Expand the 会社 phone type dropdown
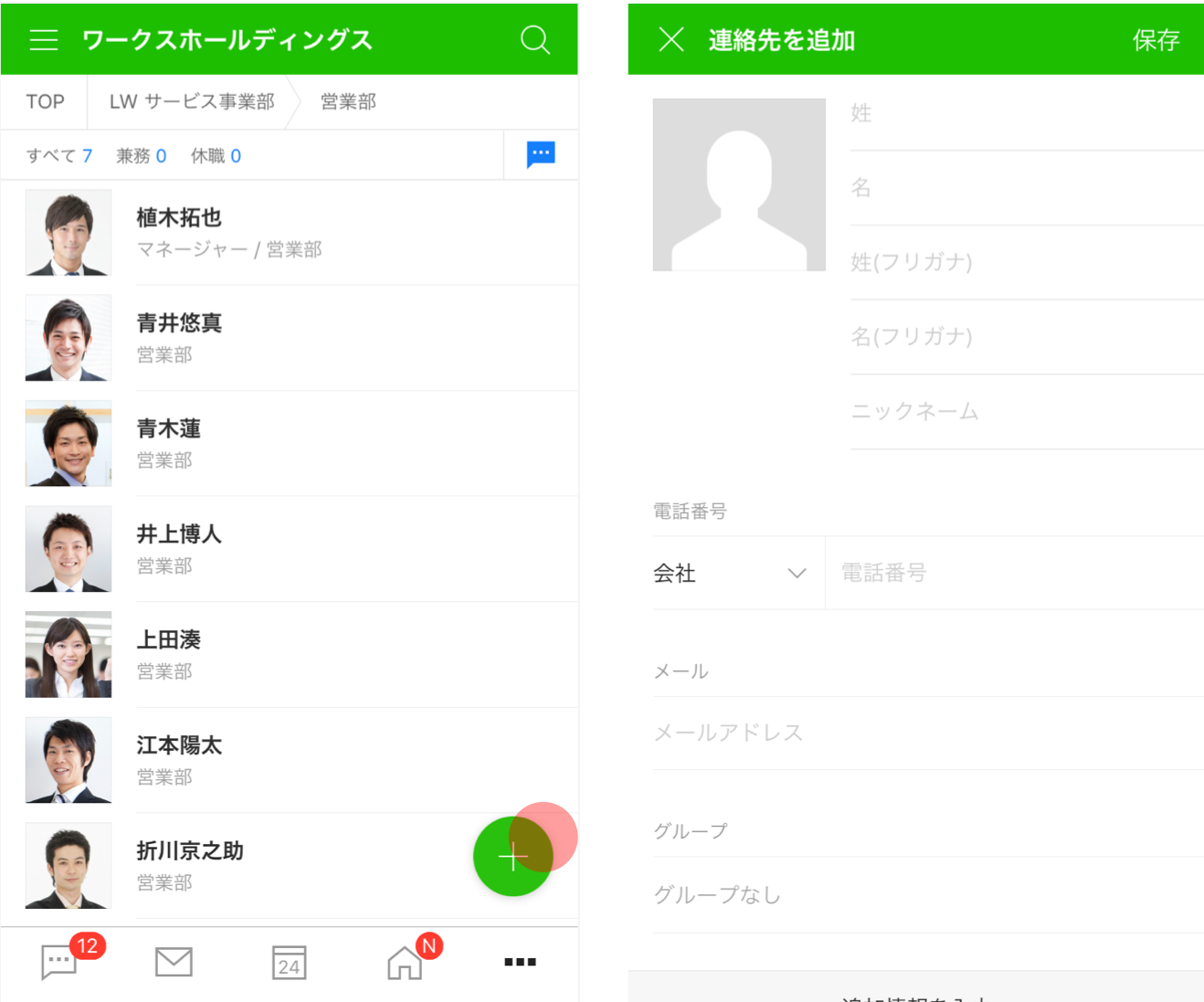This screenshot has width=1204, height=1002. click(731, 574)
